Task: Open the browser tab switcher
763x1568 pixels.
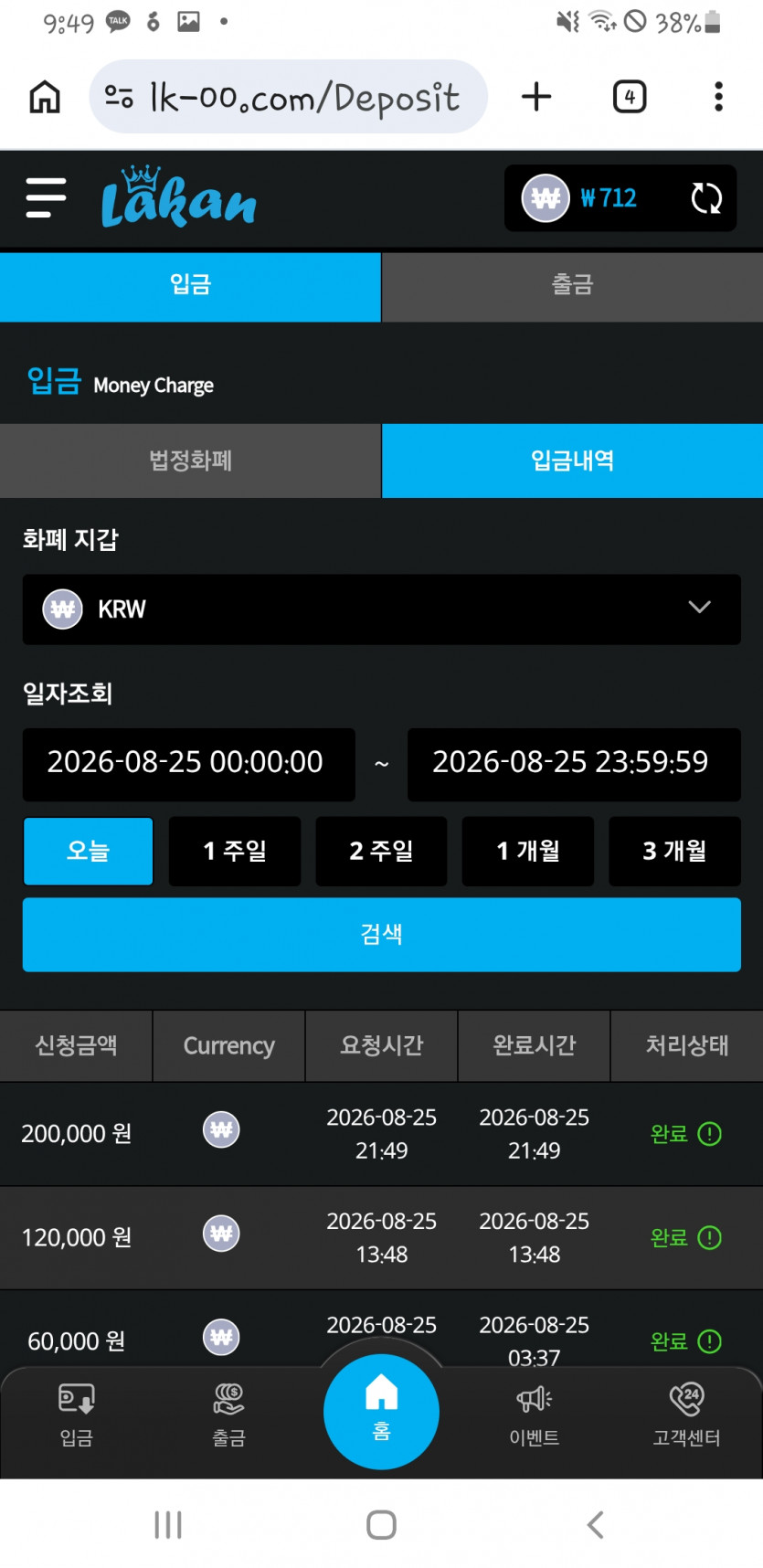Action: pos(630,97)
